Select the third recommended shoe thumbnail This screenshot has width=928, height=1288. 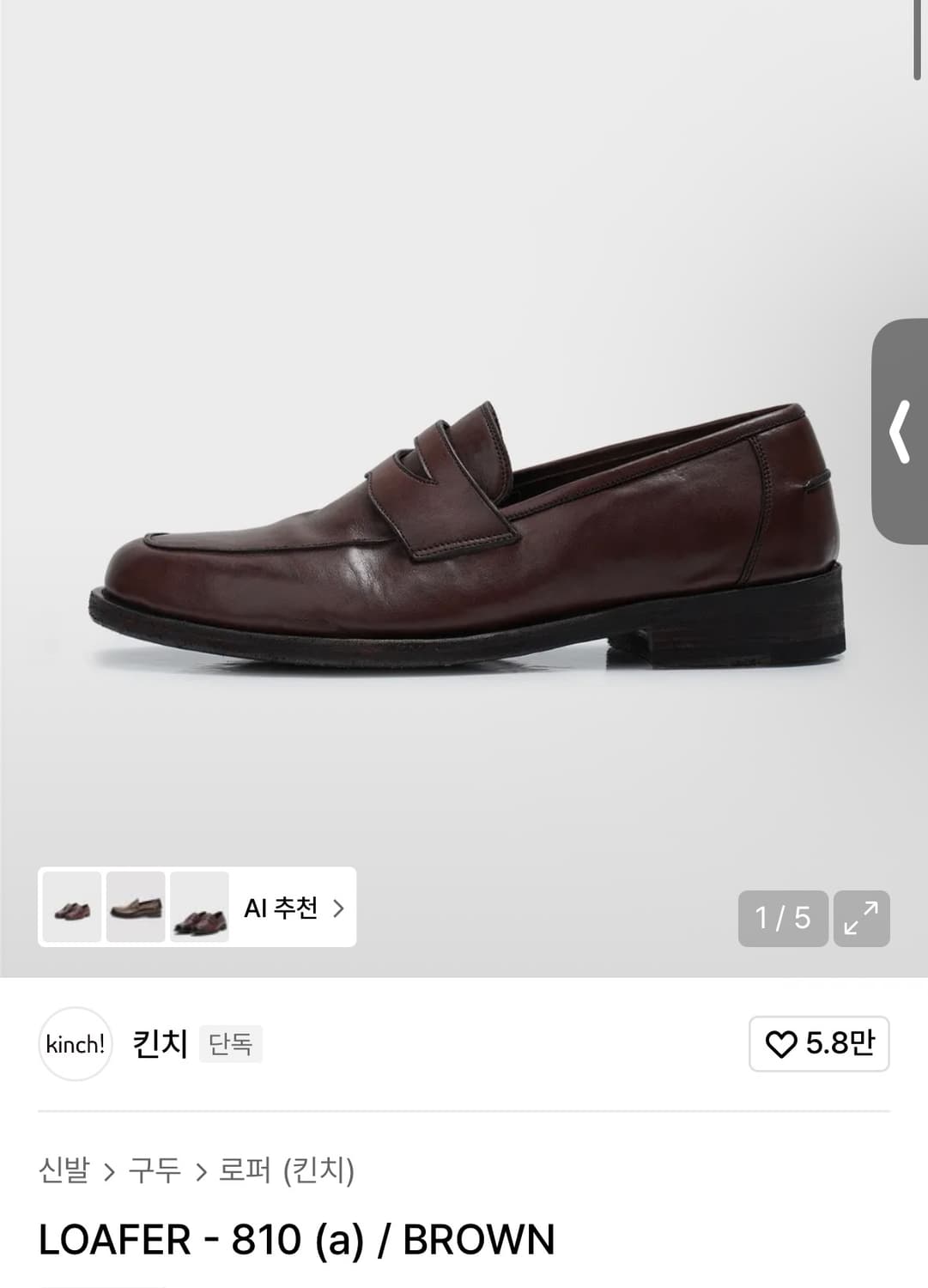tap(198, 909)
